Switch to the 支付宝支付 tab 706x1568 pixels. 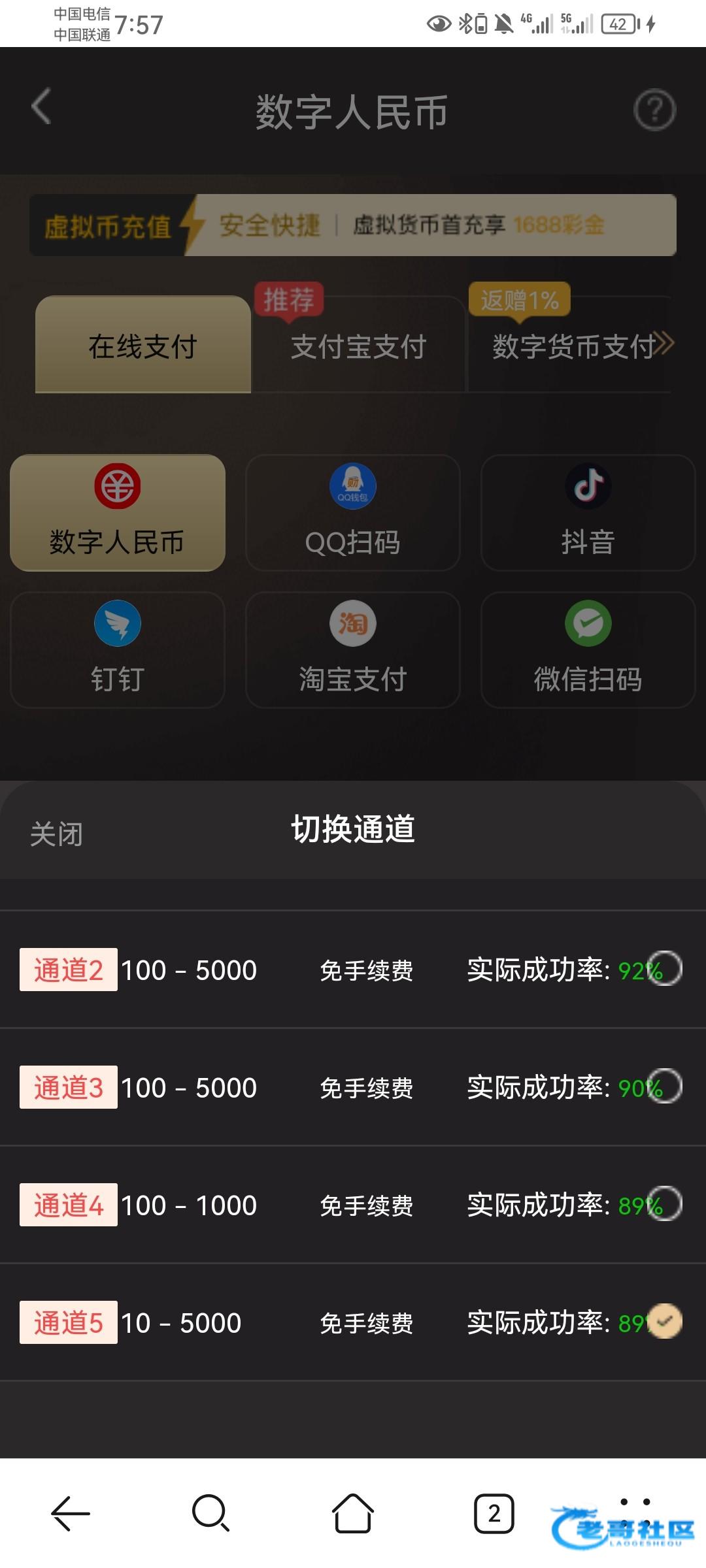click(x=359, y=346)
